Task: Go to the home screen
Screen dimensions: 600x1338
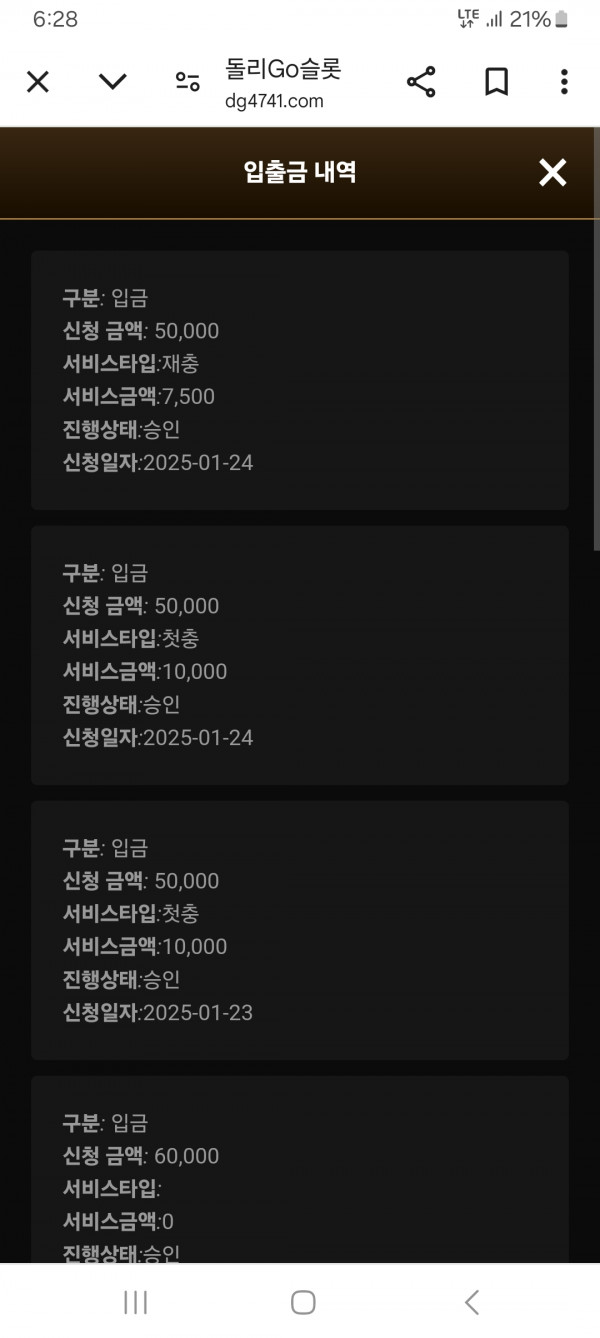Action: point(303,1301)
